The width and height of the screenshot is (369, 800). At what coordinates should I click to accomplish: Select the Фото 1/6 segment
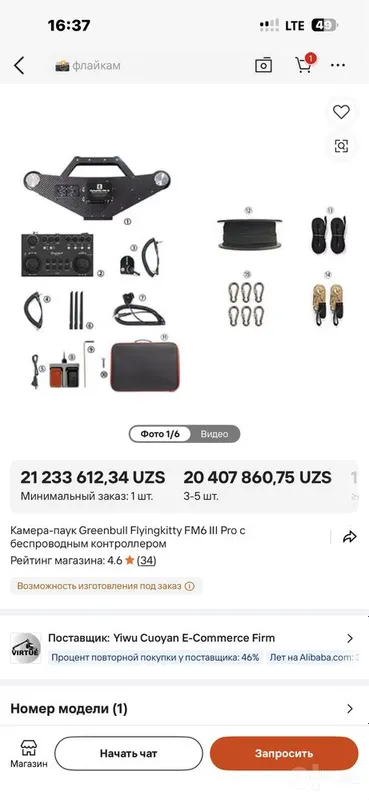tap(160, 434)
